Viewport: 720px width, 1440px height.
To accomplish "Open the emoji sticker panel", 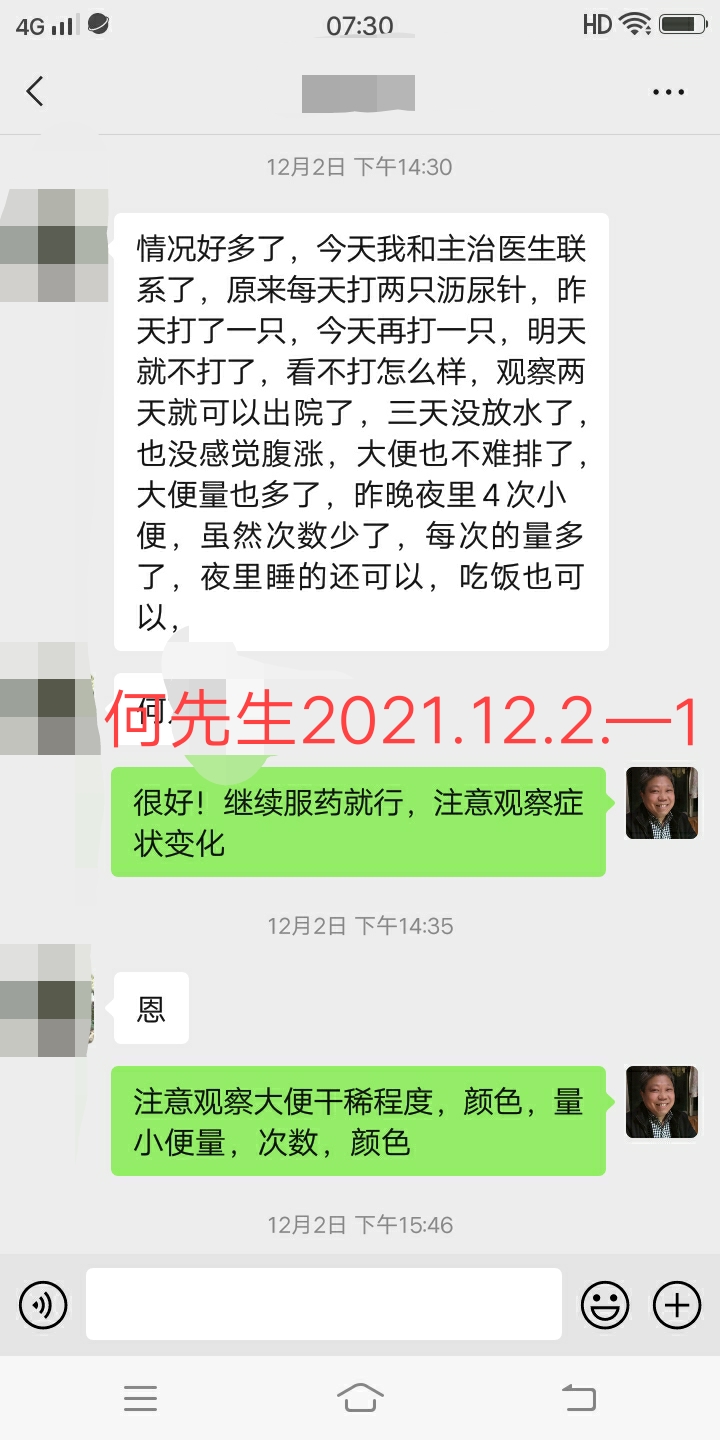I will click(605, 1305).
